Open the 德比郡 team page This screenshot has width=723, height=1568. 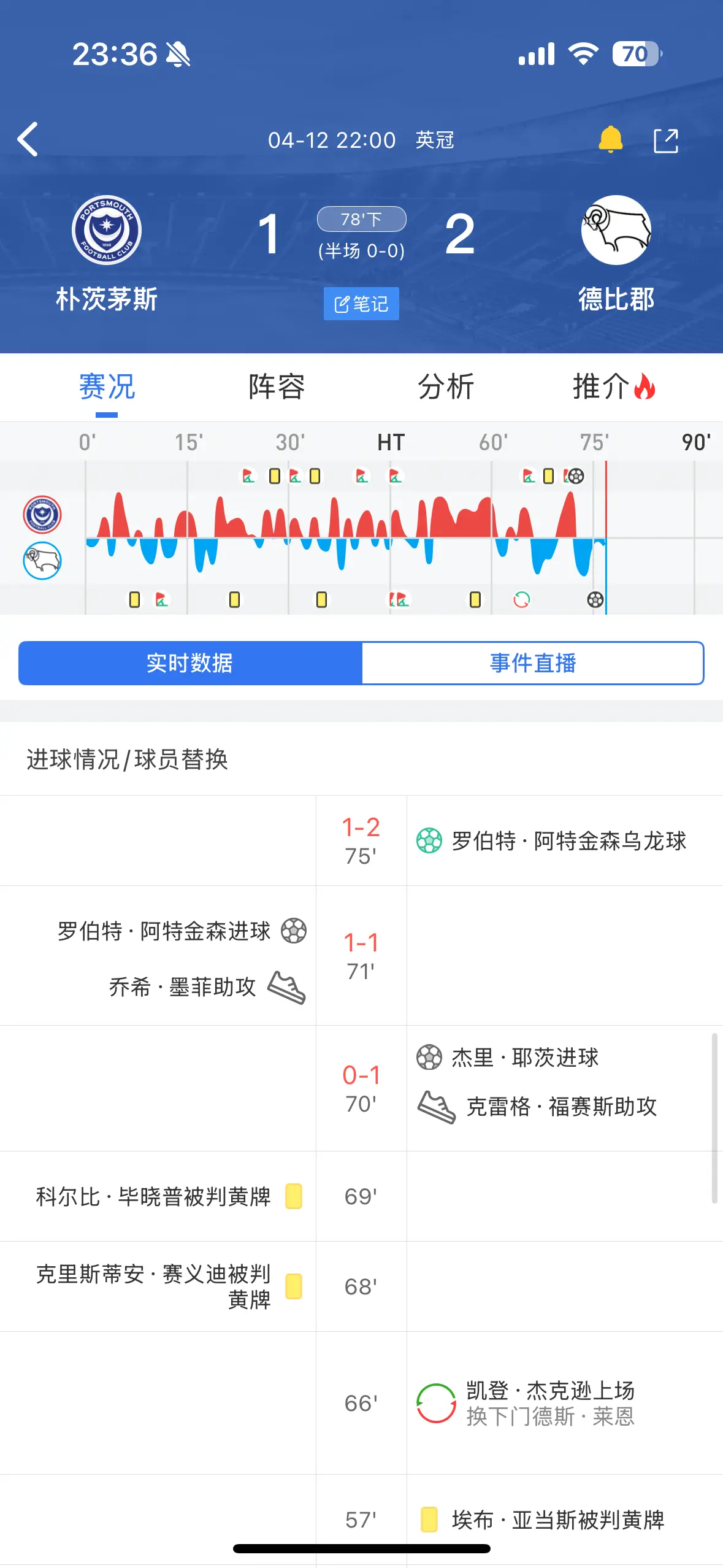coord(616,254)
